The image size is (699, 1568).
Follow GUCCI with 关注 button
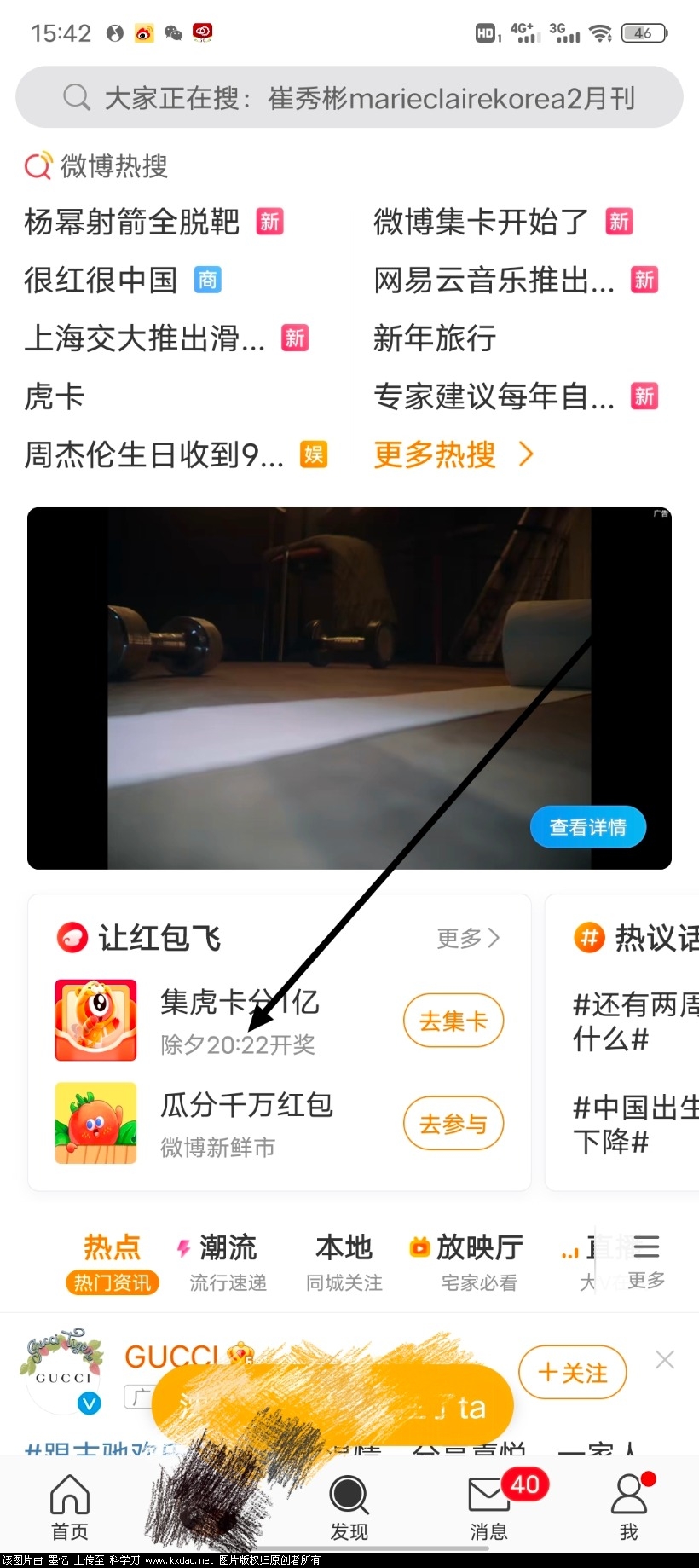pyautogui.click(x=573, y=1373)
